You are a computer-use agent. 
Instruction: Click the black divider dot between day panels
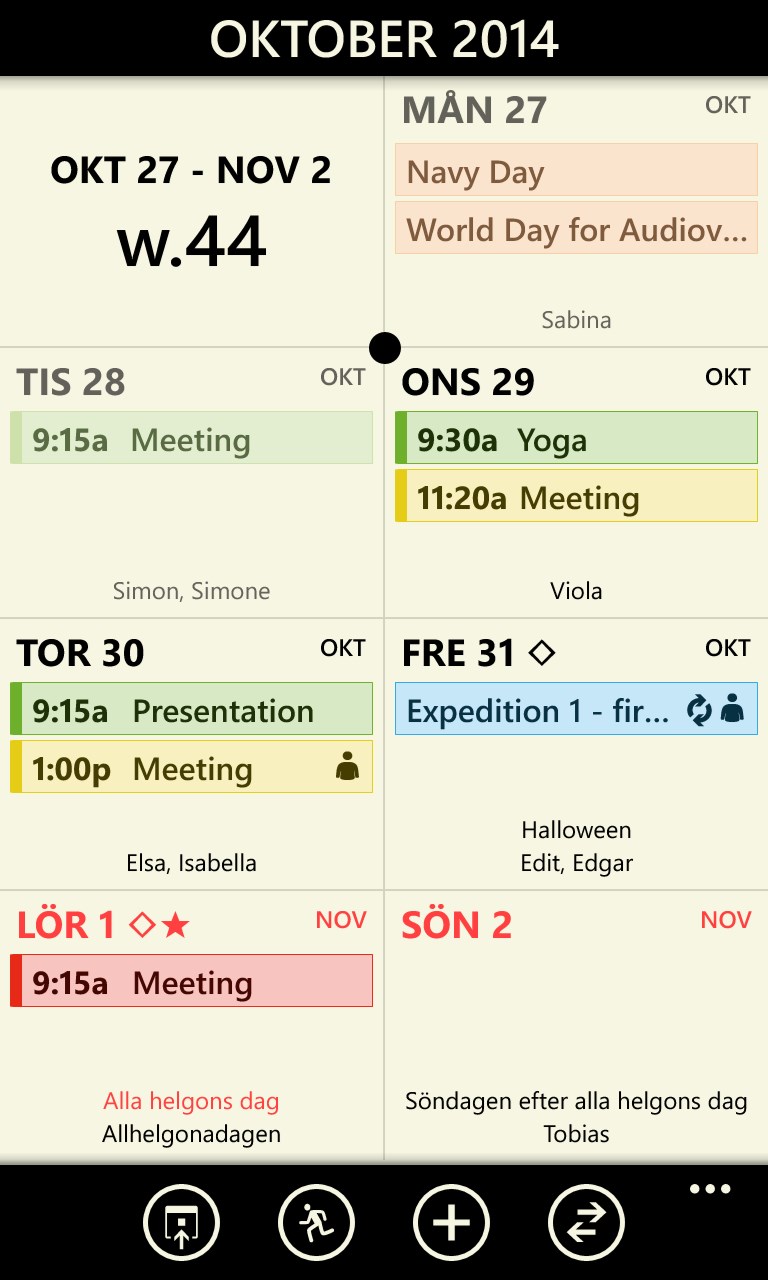click(x=384, y=348)
